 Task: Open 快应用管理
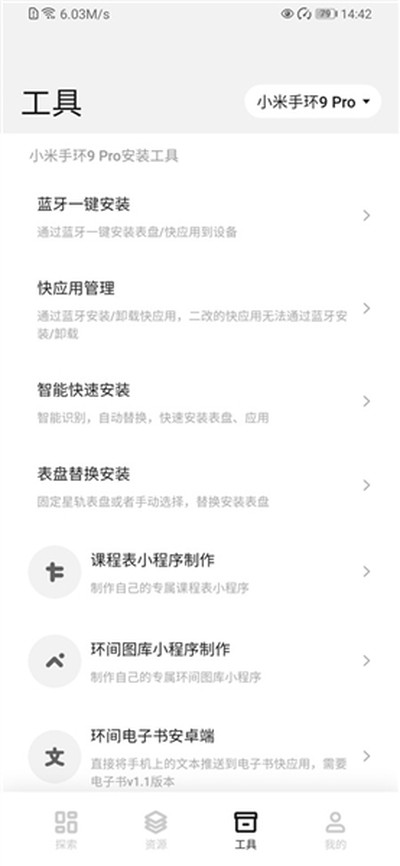[200, 309]
